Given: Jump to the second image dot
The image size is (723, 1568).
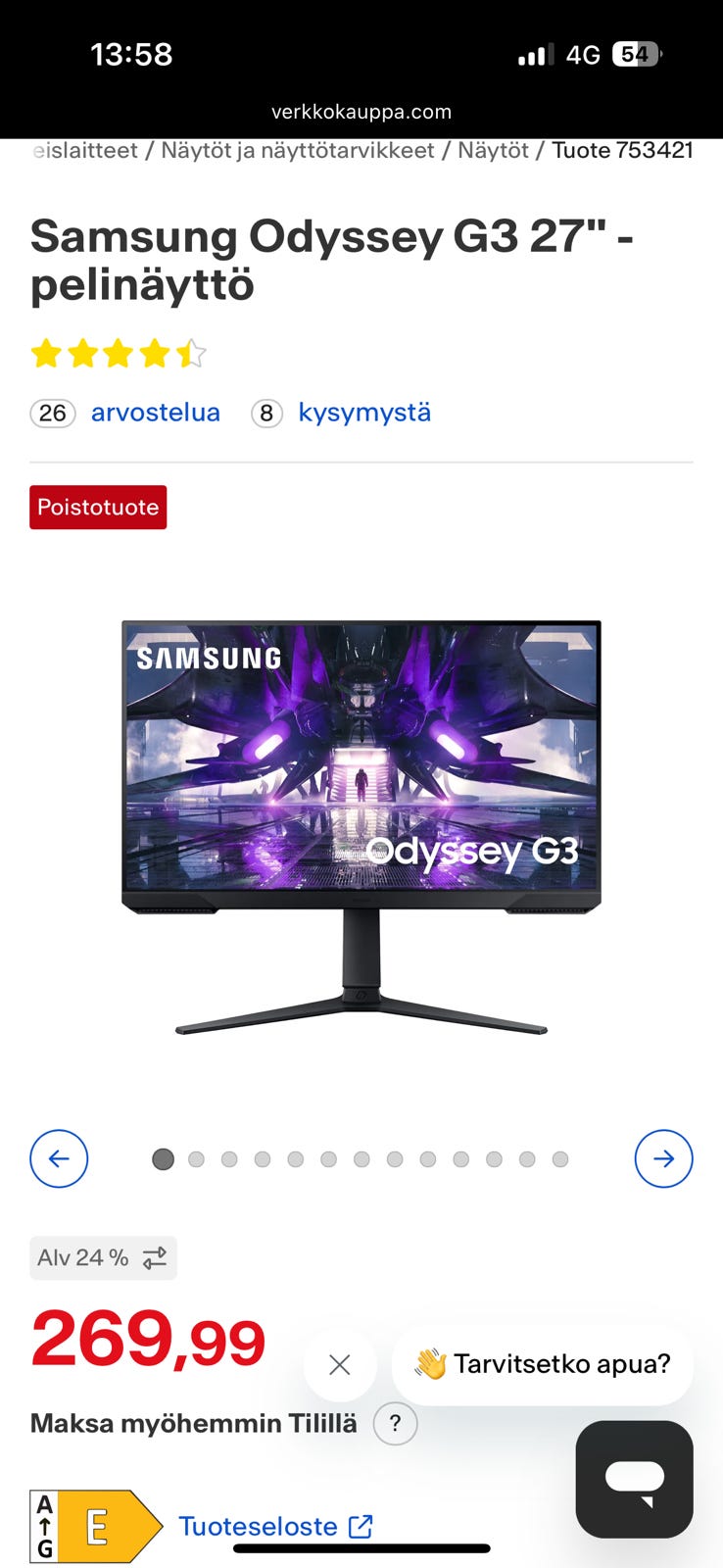Looking at the screenshot, I should (x=196, y=1159).
